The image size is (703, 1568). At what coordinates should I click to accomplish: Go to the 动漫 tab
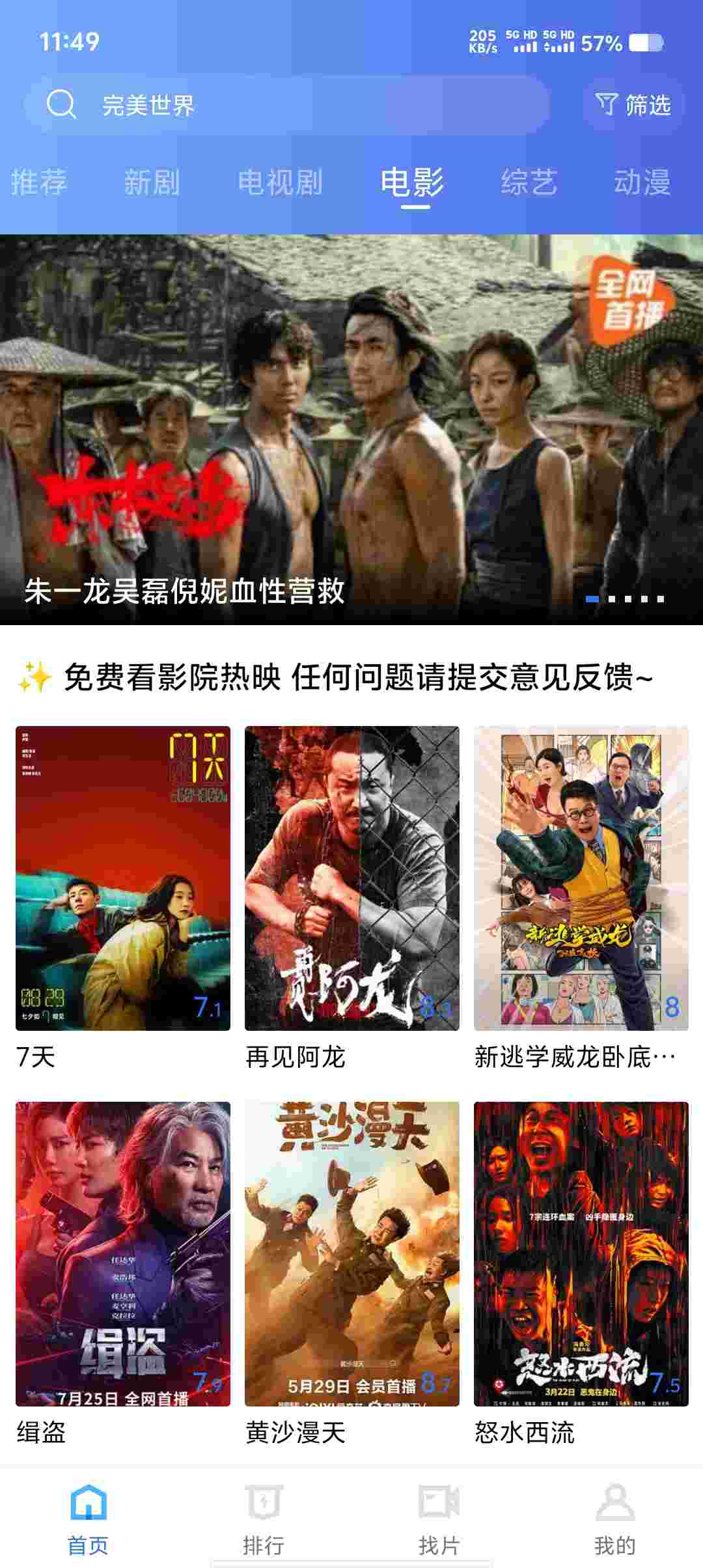tap(642, 182)
